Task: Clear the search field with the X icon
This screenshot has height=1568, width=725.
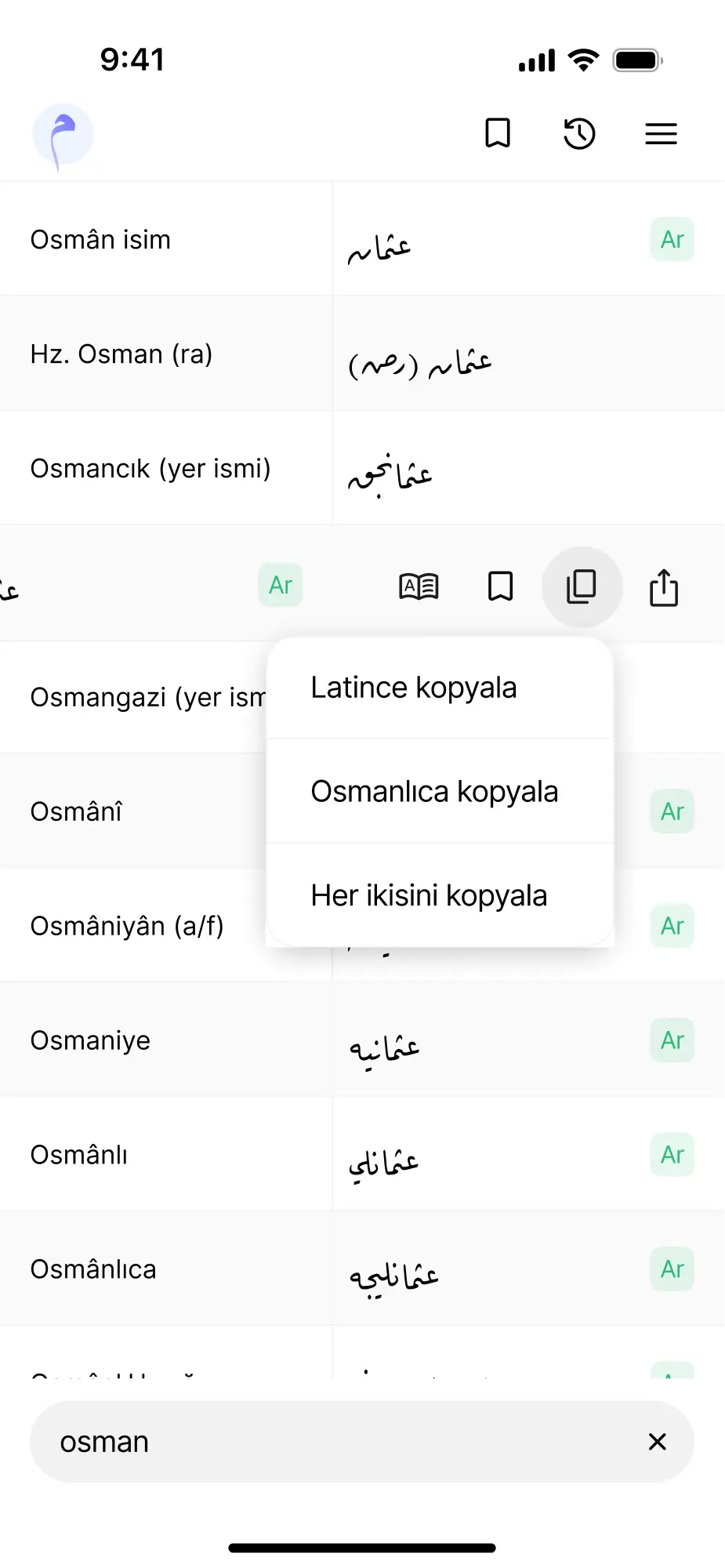Action: point(656,1441)
